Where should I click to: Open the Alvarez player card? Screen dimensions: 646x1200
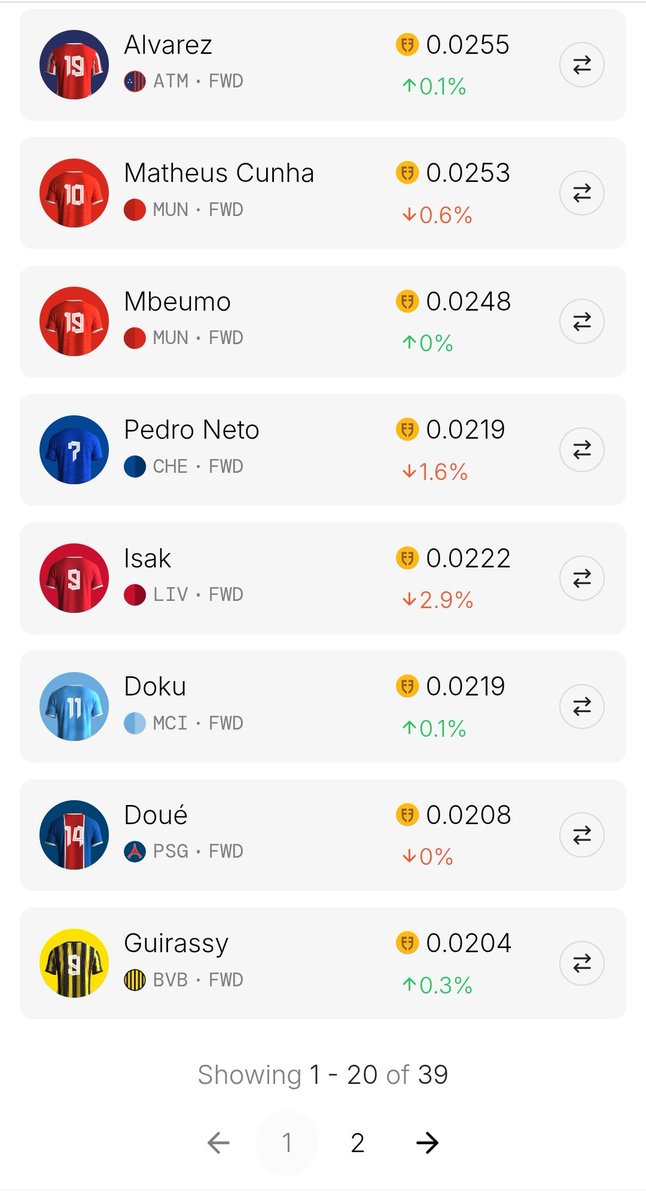pyautogui.click(x=323, y=65)
